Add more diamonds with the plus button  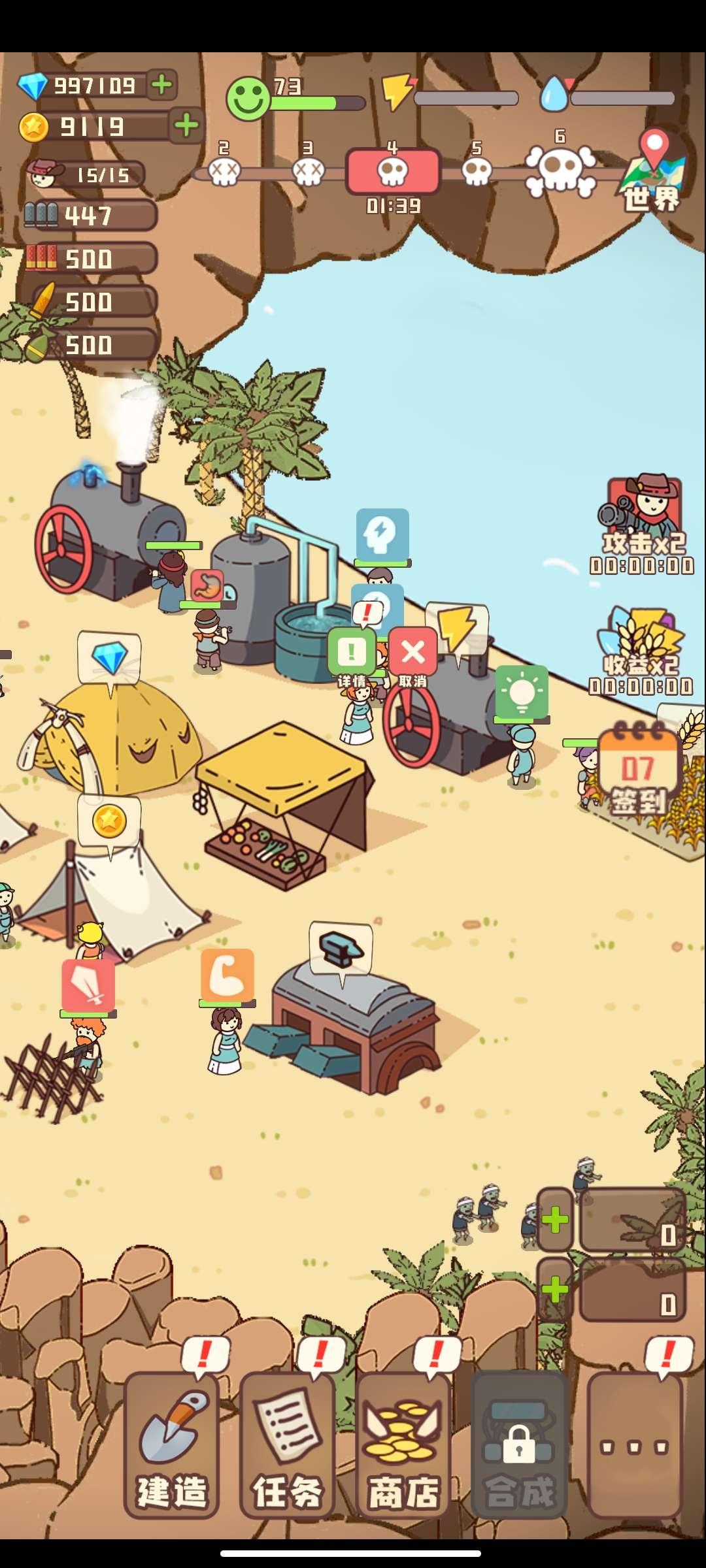pos(162,84)
